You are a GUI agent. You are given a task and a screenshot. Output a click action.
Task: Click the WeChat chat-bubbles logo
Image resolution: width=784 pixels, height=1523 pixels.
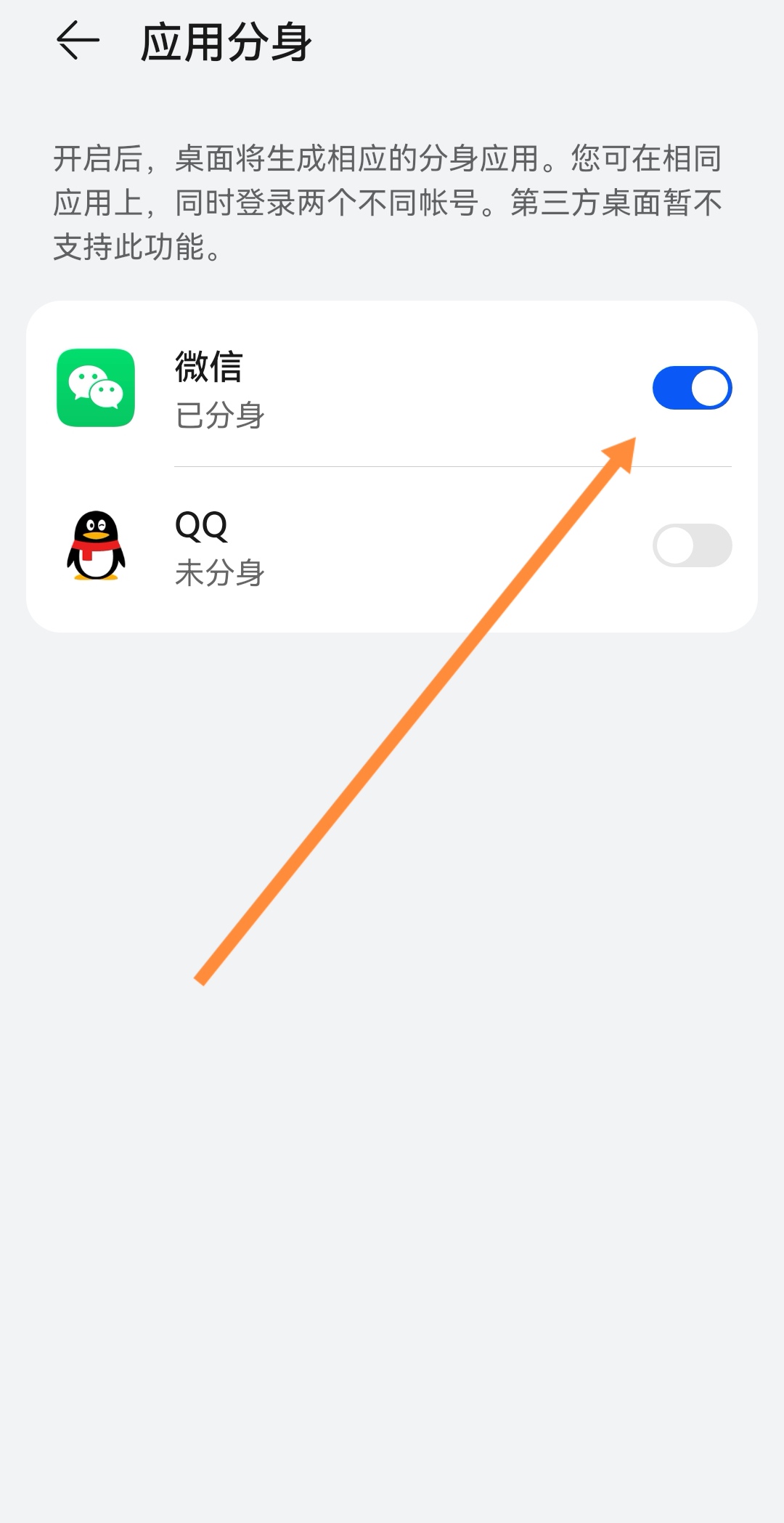point(96,387)
